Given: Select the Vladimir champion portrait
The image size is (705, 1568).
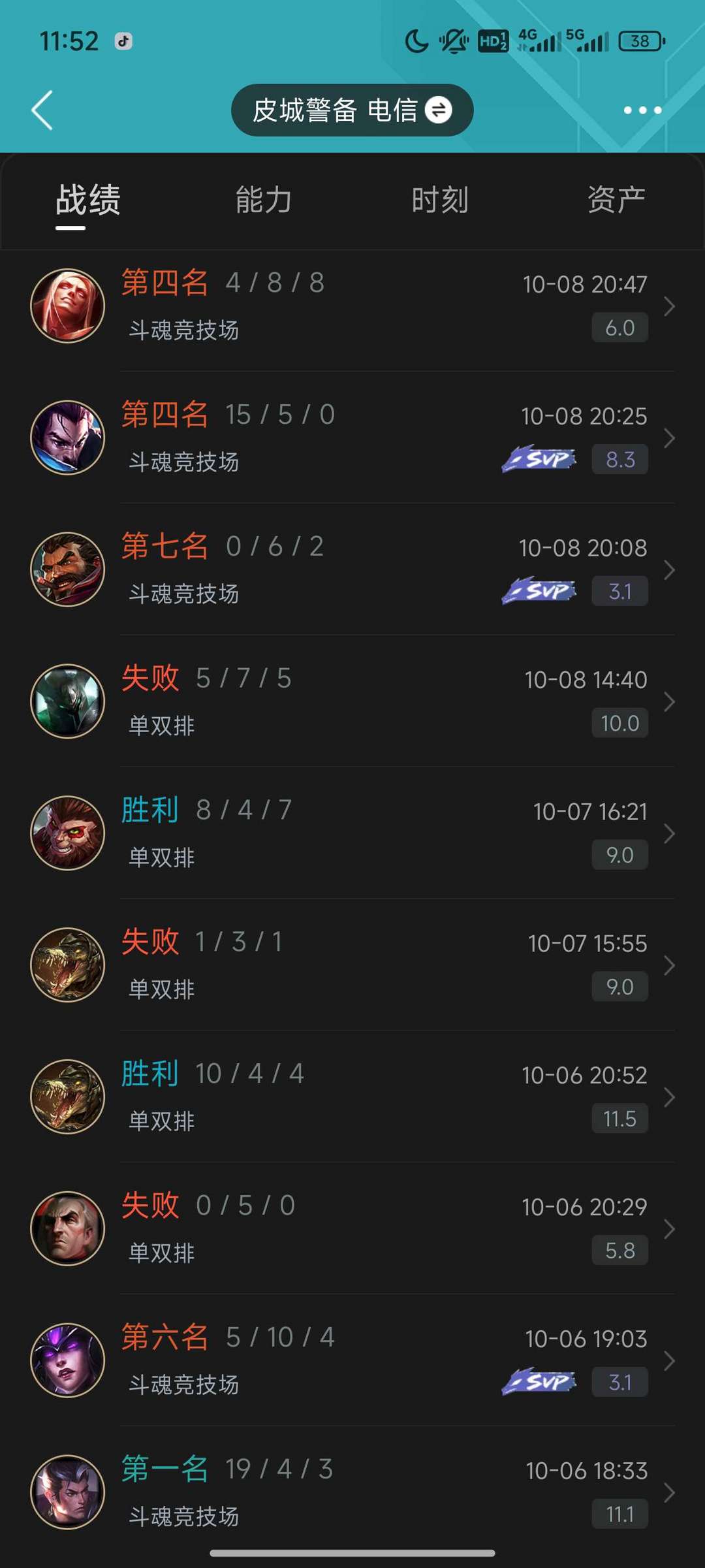Looking at the screenshot, I should pyautogui.click(x=67, y=305).
